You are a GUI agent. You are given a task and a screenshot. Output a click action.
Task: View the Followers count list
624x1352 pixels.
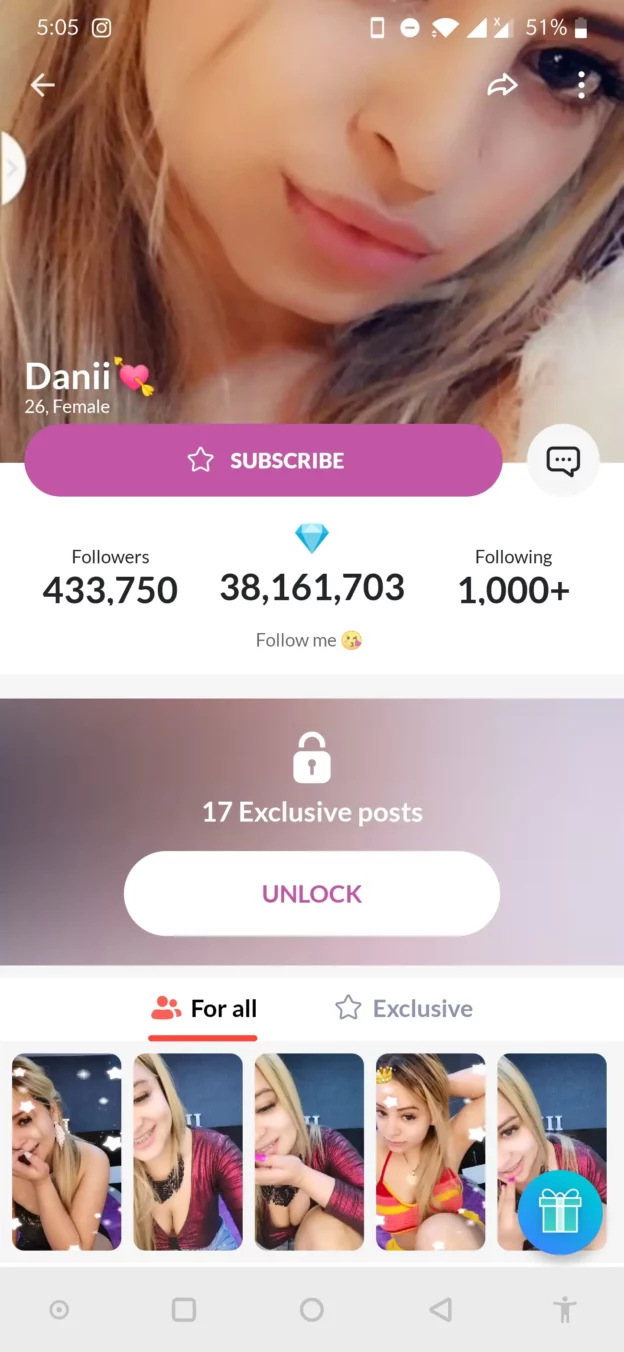pos(110,578)
